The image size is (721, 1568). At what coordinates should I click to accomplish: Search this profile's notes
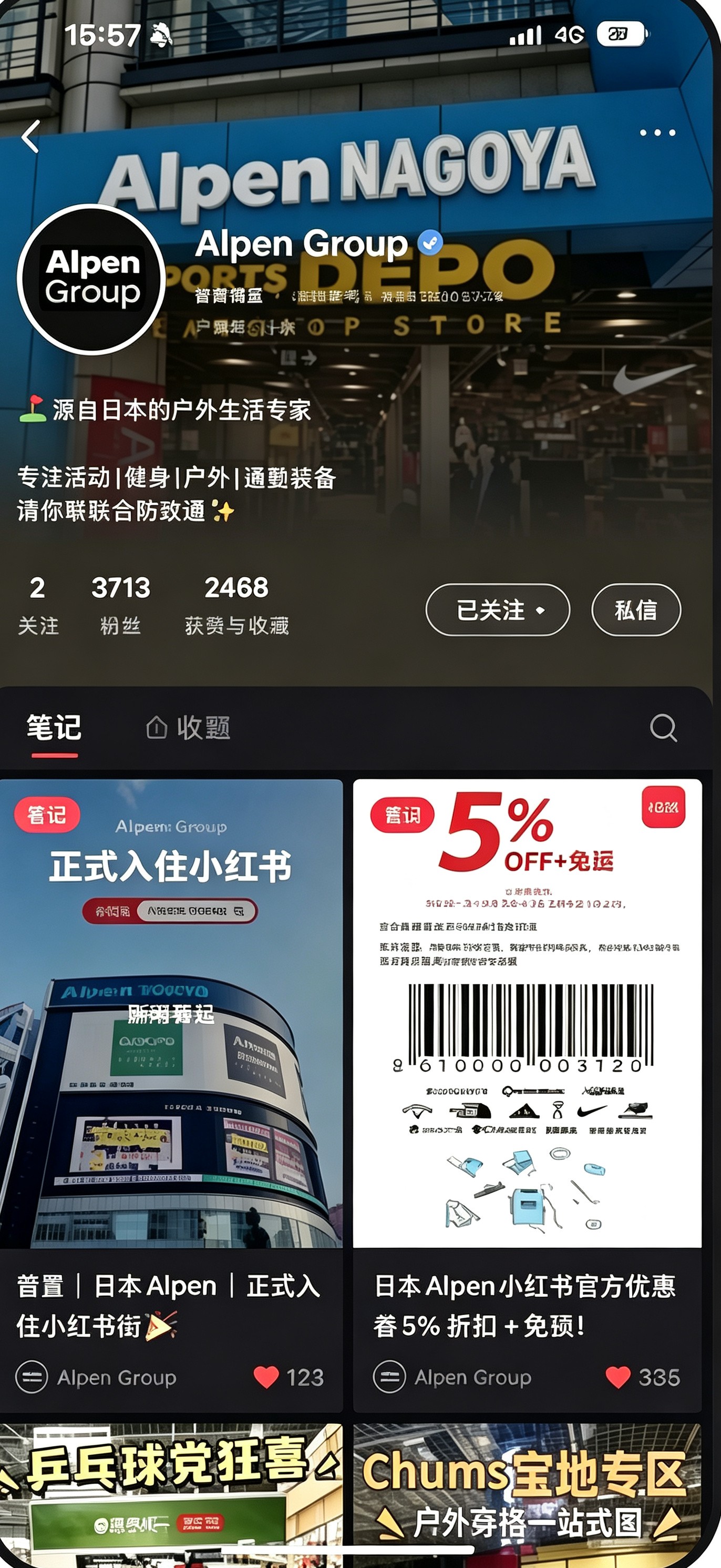coord(663,728)
